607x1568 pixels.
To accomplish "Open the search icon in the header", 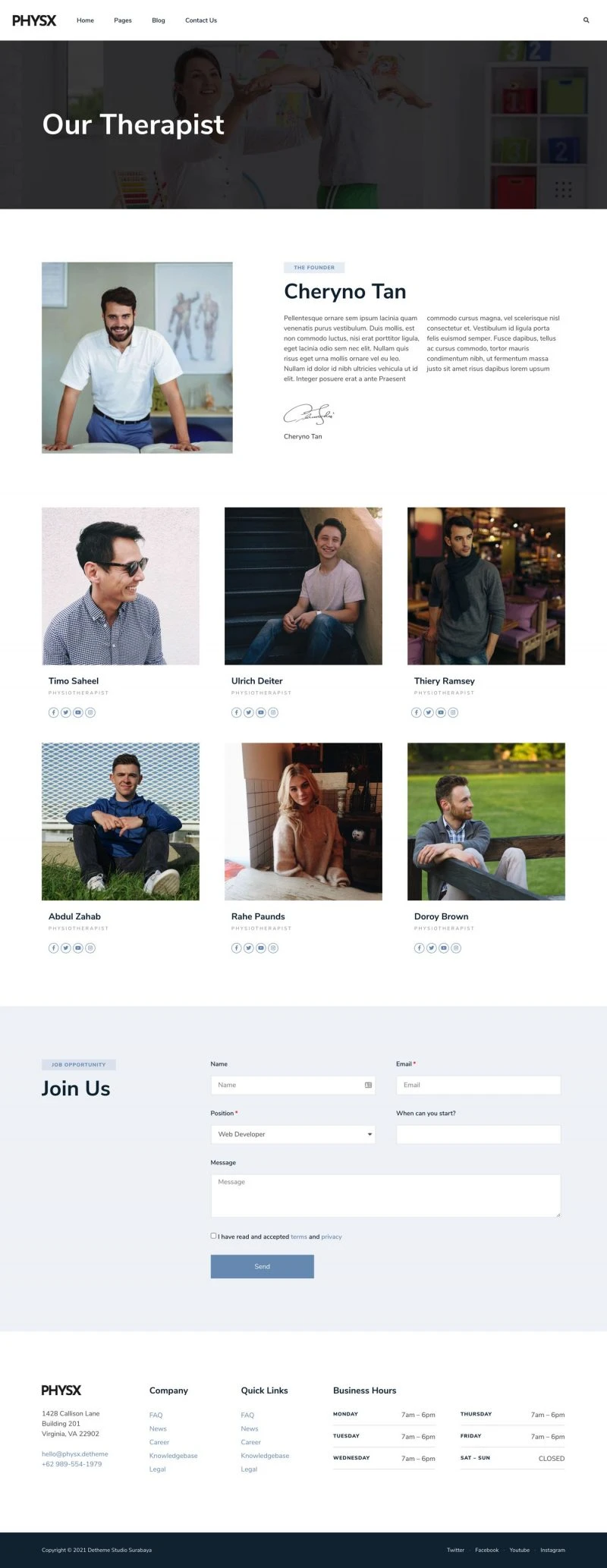I will tap(586, 20).
